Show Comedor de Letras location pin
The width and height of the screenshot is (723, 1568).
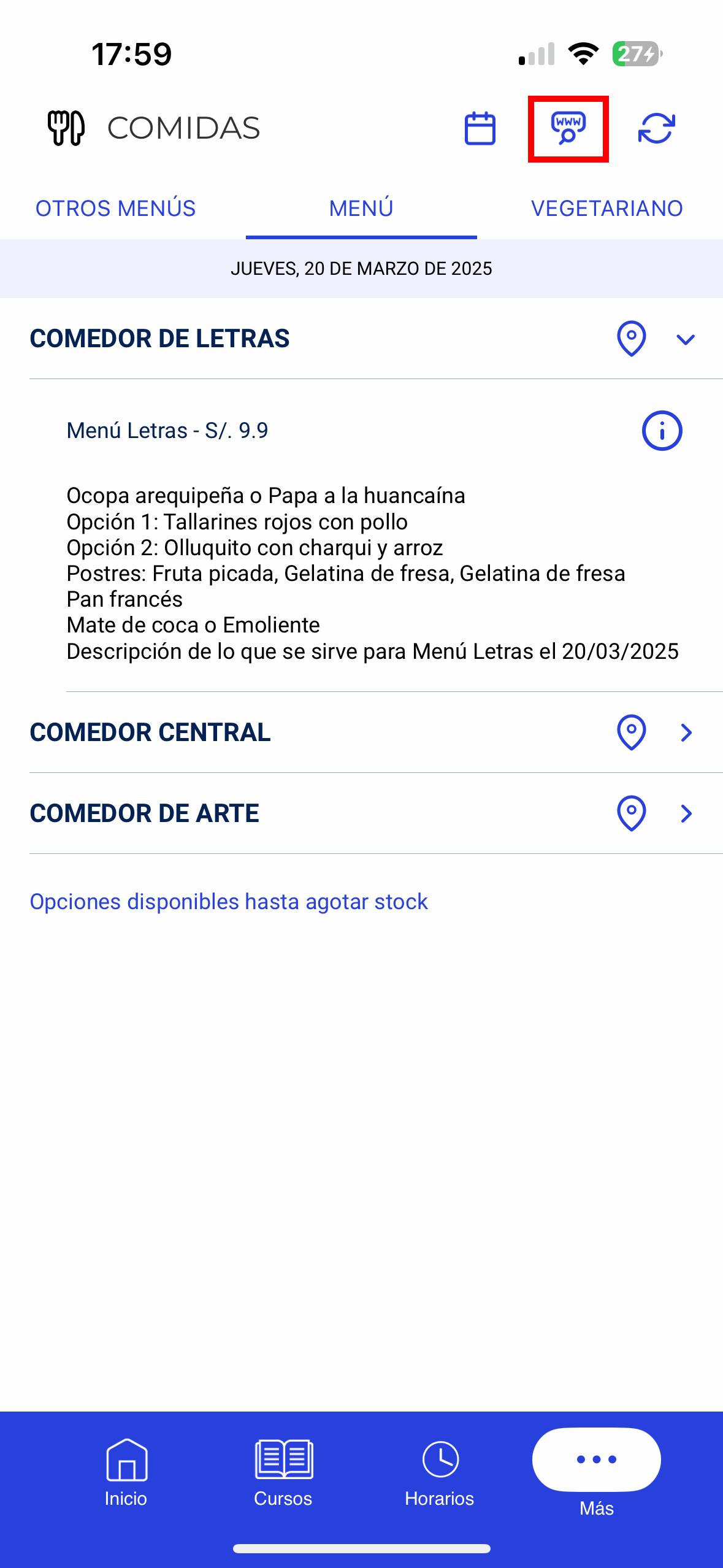point(631,339)
